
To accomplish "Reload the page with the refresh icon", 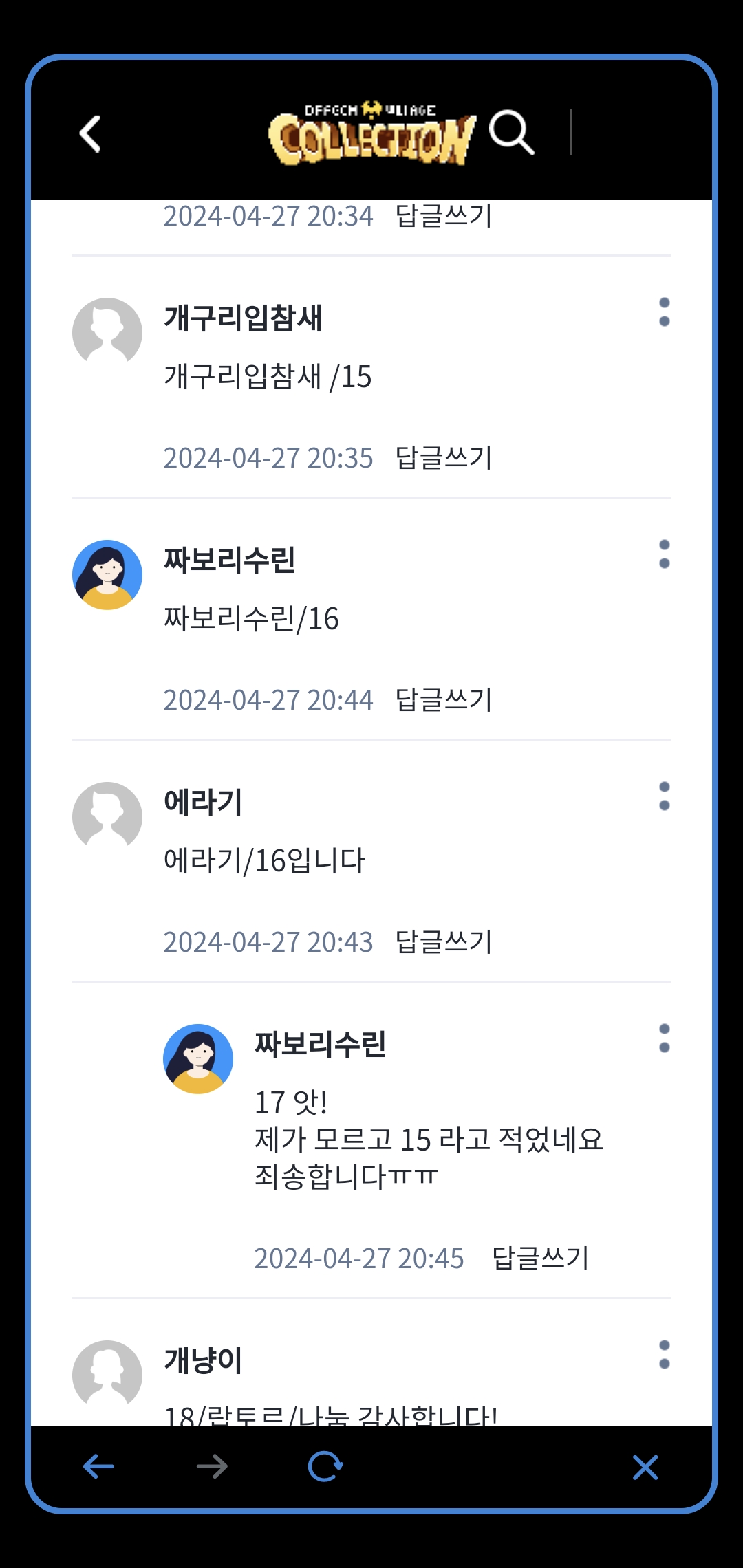I will click(325, 1466).
